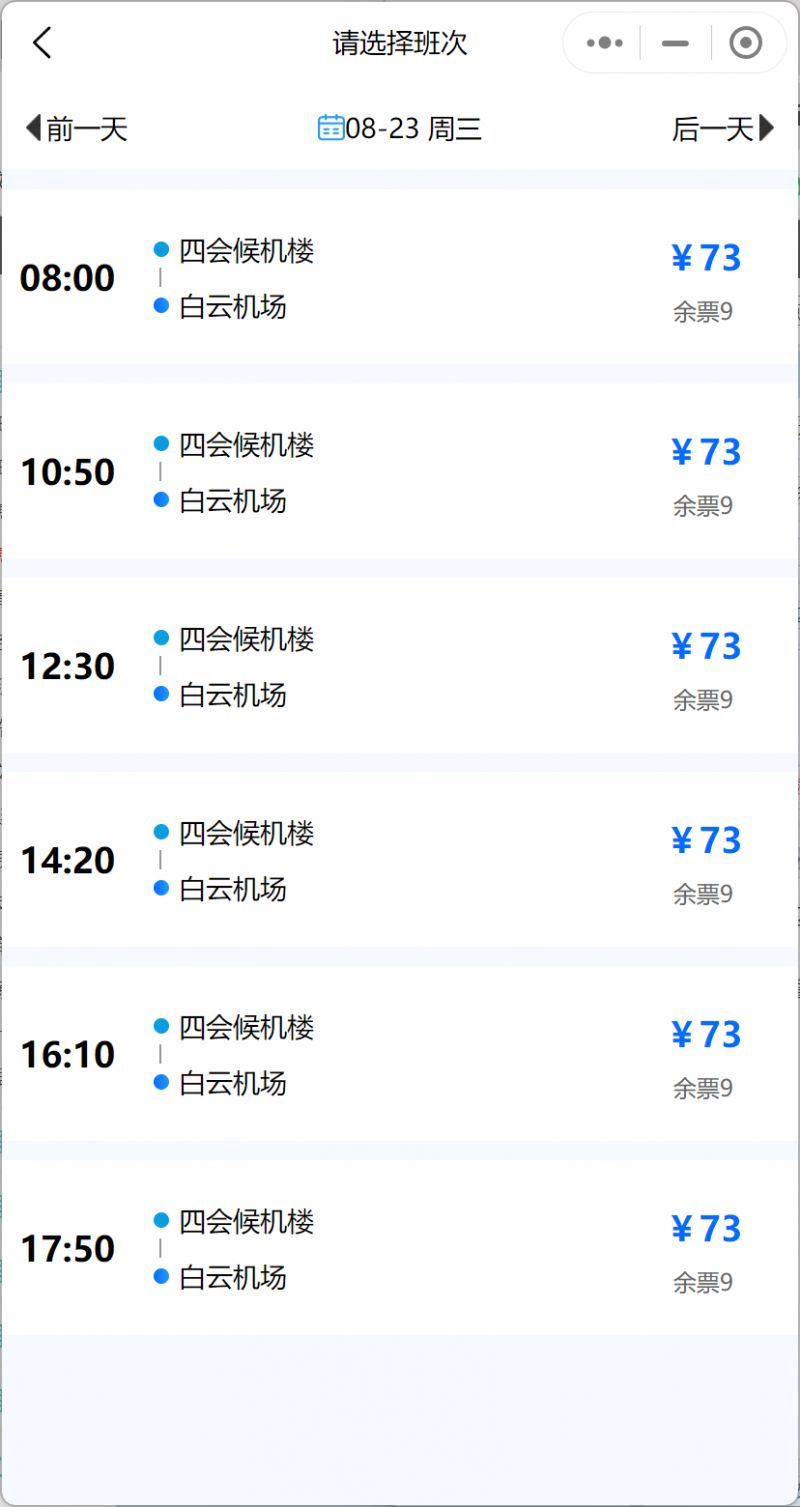The image size is (800, 1507).
Task: Select the 10:50 departure
Action: pyautogui.click(x=400, y=471)
